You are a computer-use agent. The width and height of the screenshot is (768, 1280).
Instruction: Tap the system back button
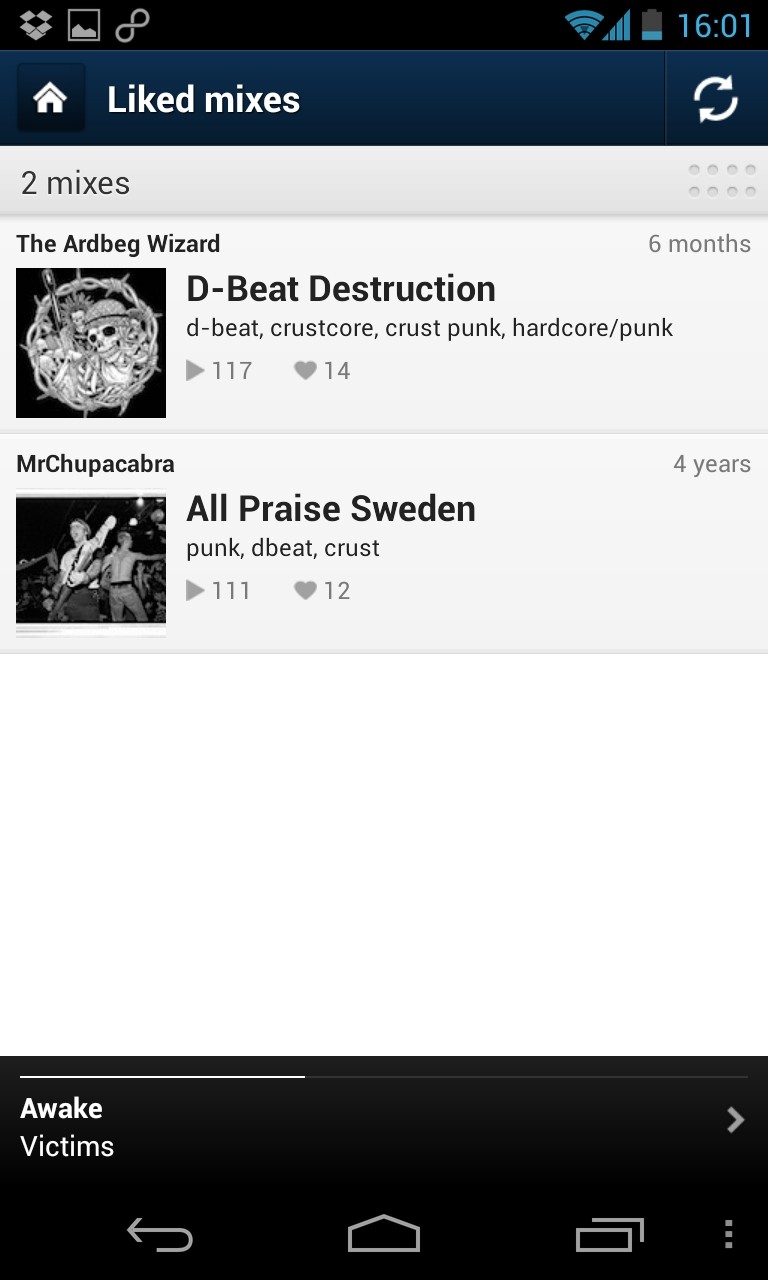(160, 1235)
